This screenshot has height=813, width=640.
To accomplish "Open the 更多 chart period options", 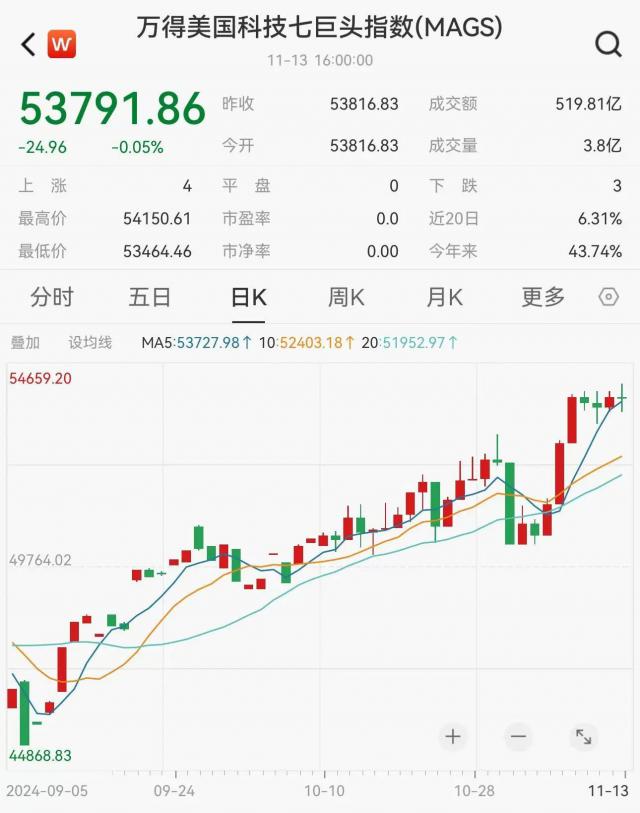I will pyautogui.click(x=543, y=297).
